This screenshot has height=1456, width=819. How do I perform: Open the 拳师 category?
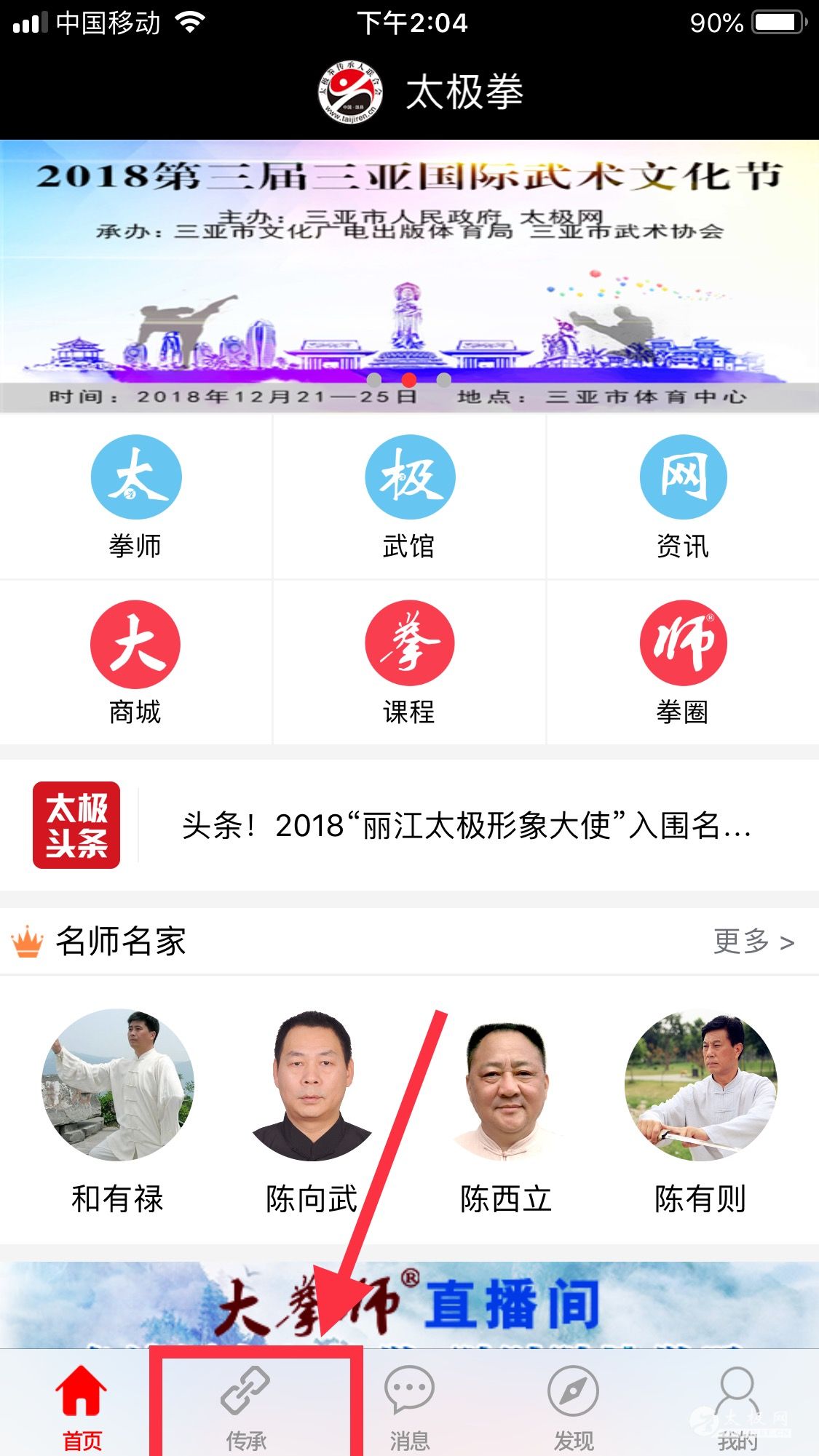point(136,496)
